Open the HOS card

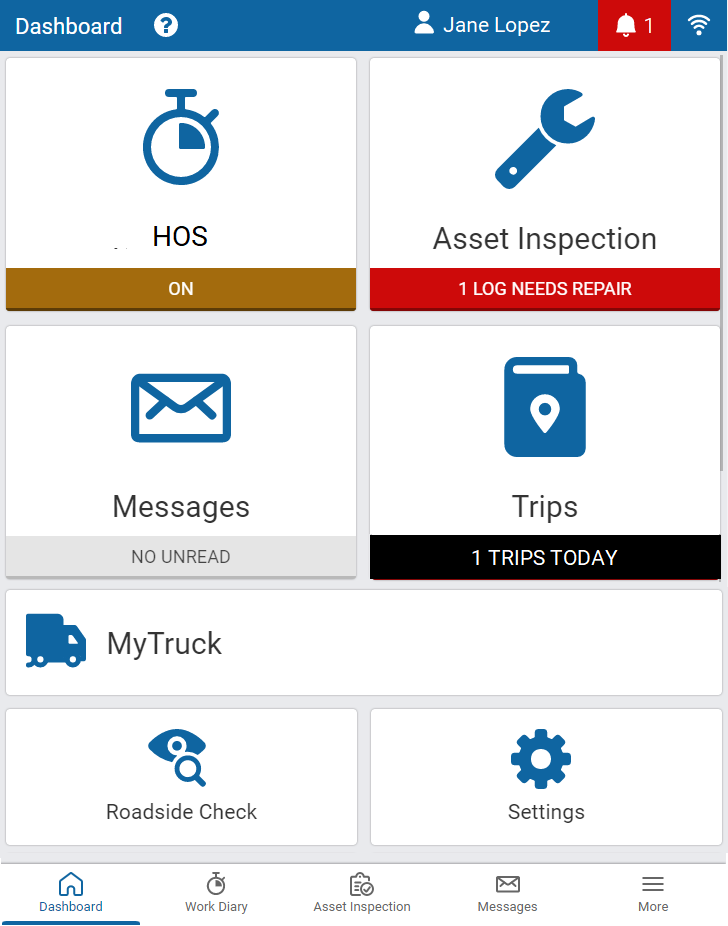tap(181, 183)
